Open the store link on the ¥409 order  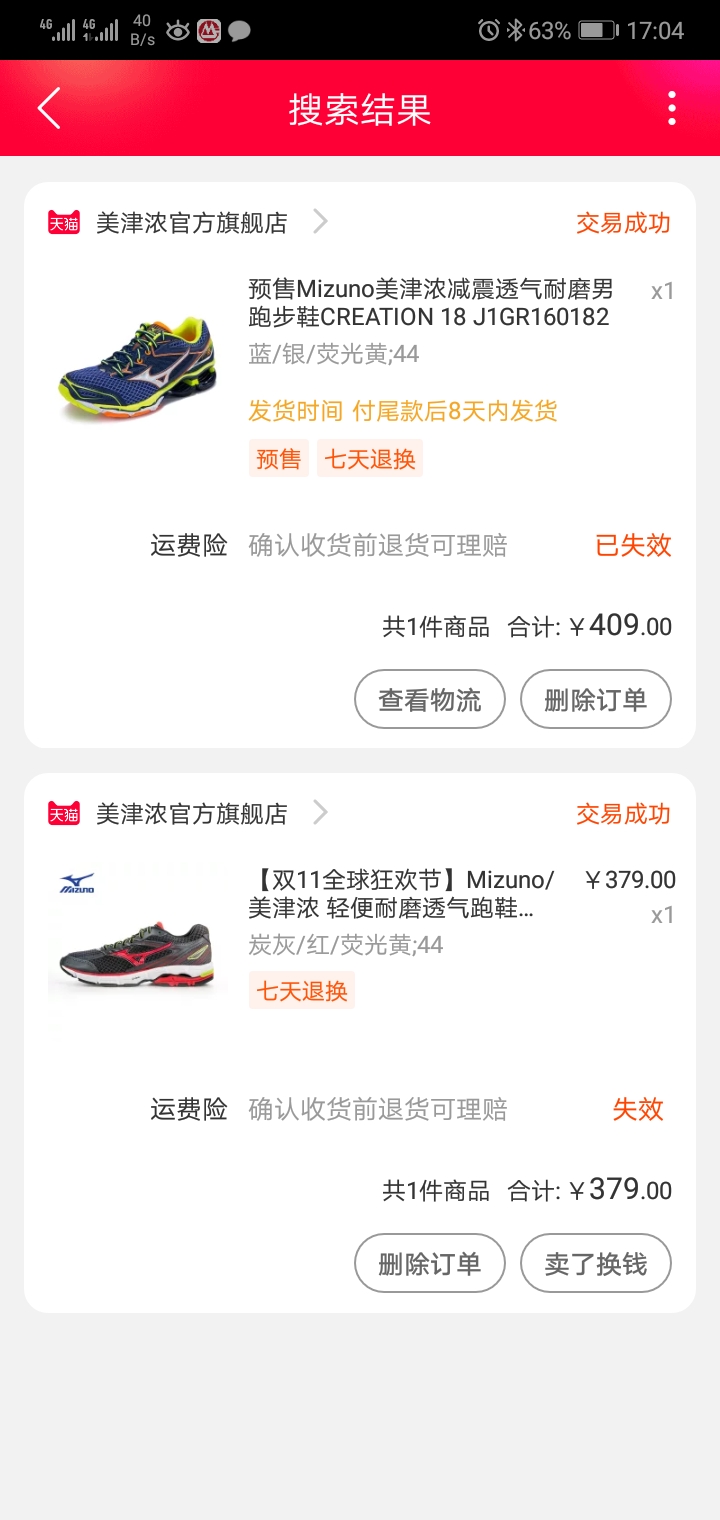point(191,223)
